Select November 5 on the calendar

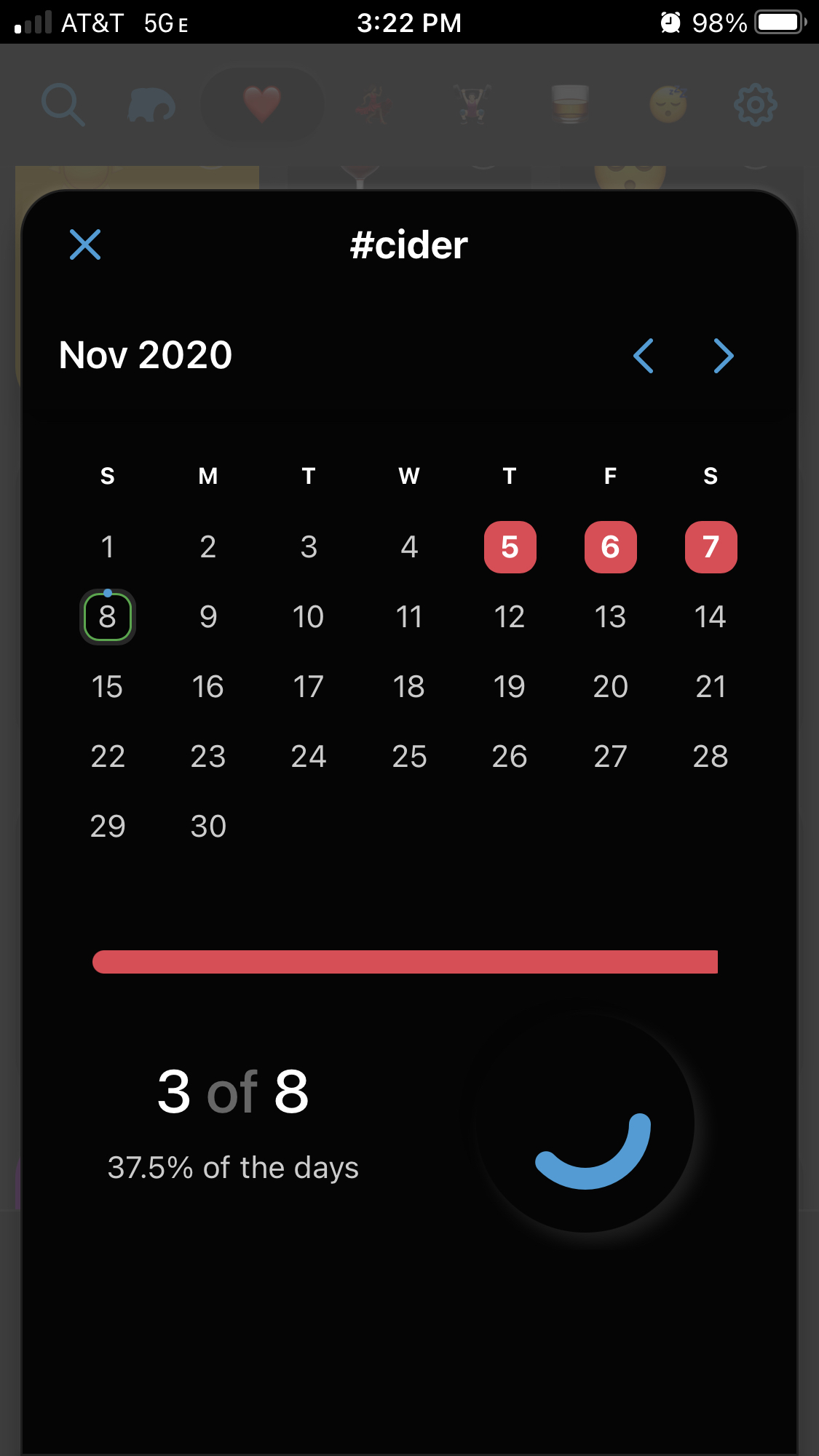click(510, 547)
